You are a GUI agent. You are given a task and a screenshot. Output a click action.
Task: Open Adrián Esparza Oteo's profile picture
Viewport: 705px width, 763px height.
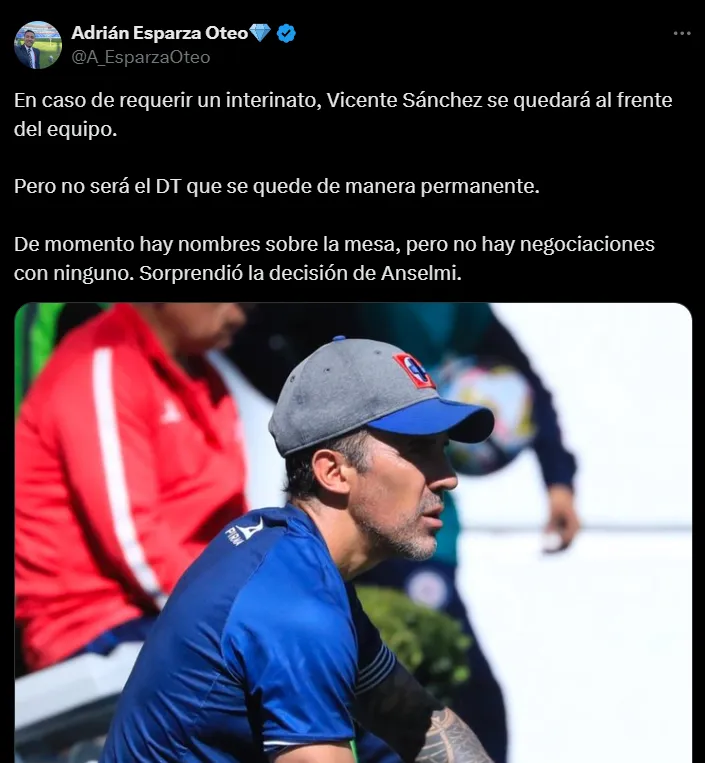pyautogui.click(x=38, y=45)
